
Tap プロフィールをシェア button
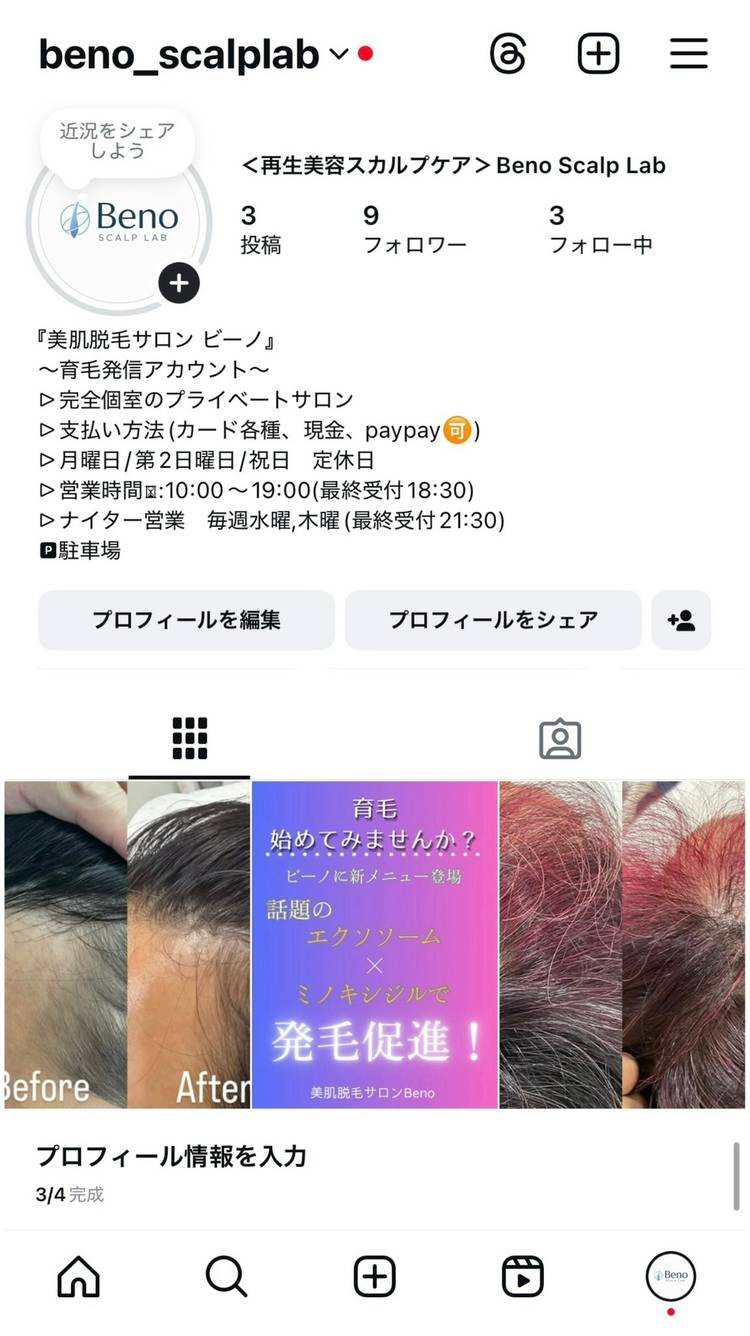pyautogui.click(x=493, y=620)
